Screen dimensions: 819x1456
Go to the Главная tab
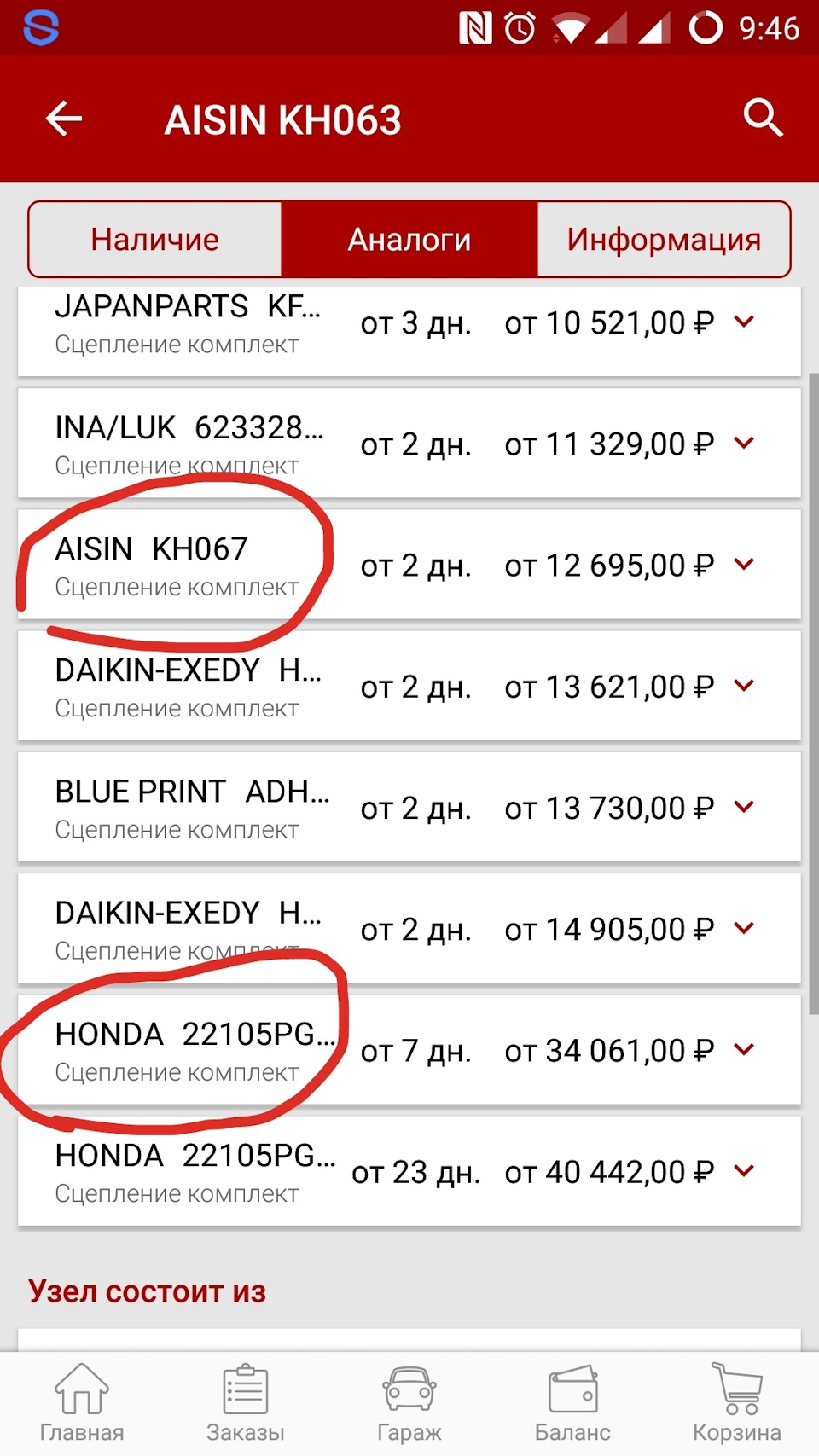coord(82,1403)
